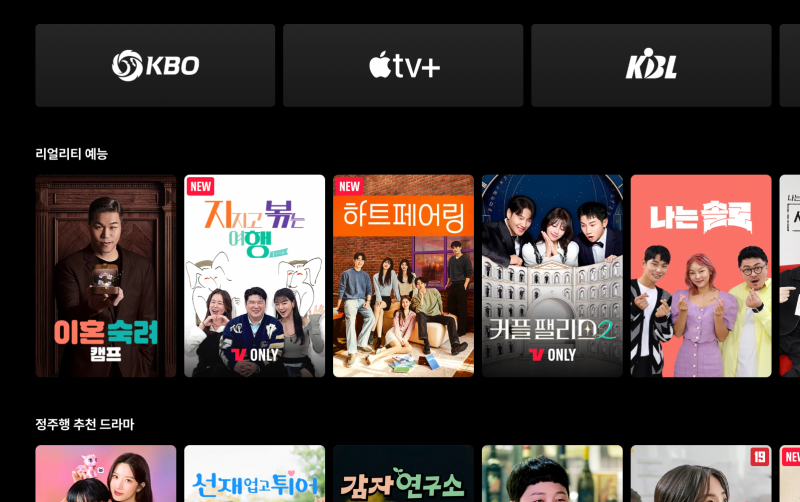Open the 감자연구소 drama

(x=403, y=475)
